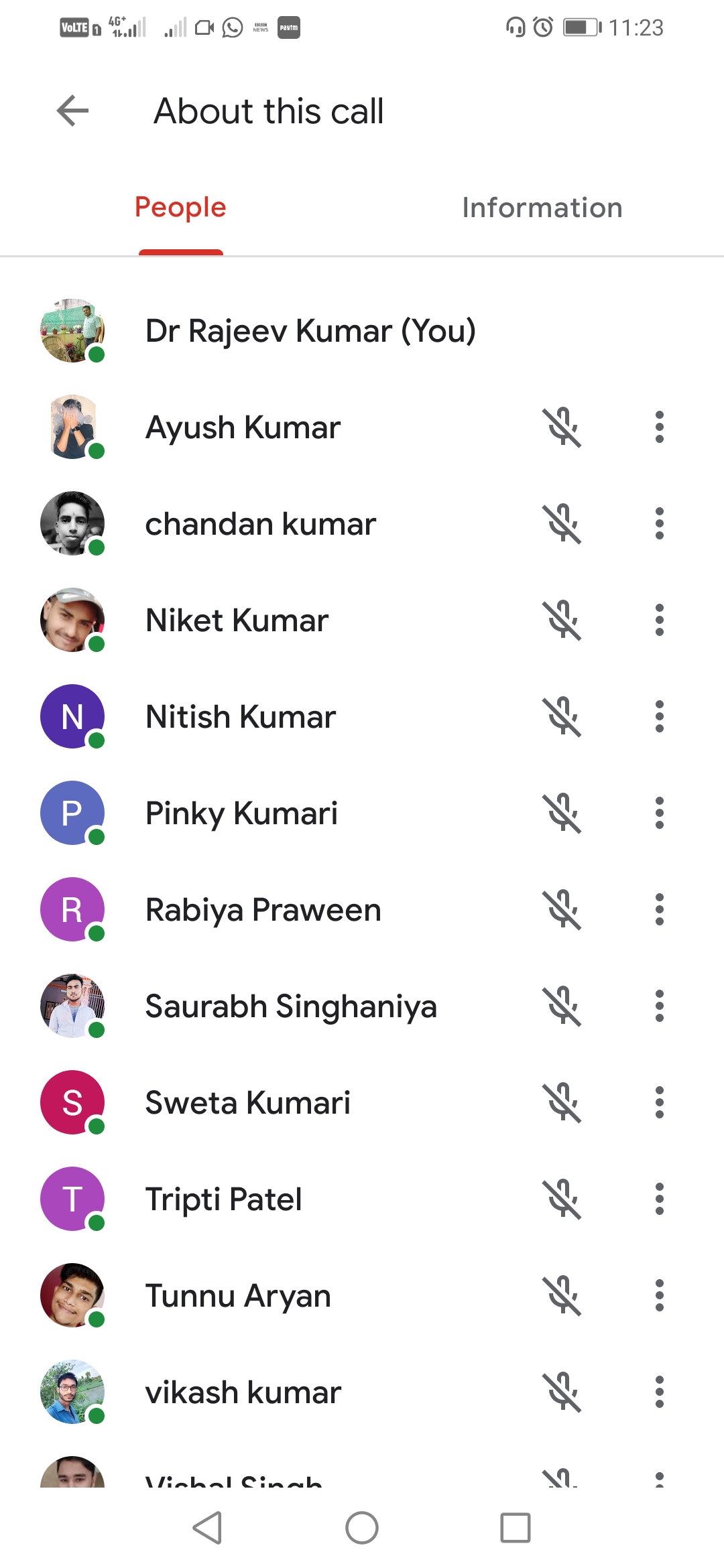The height and width of the screenshot is (1568, 724).
Task: Open the recent apps view
Action: coord(515,1528)
